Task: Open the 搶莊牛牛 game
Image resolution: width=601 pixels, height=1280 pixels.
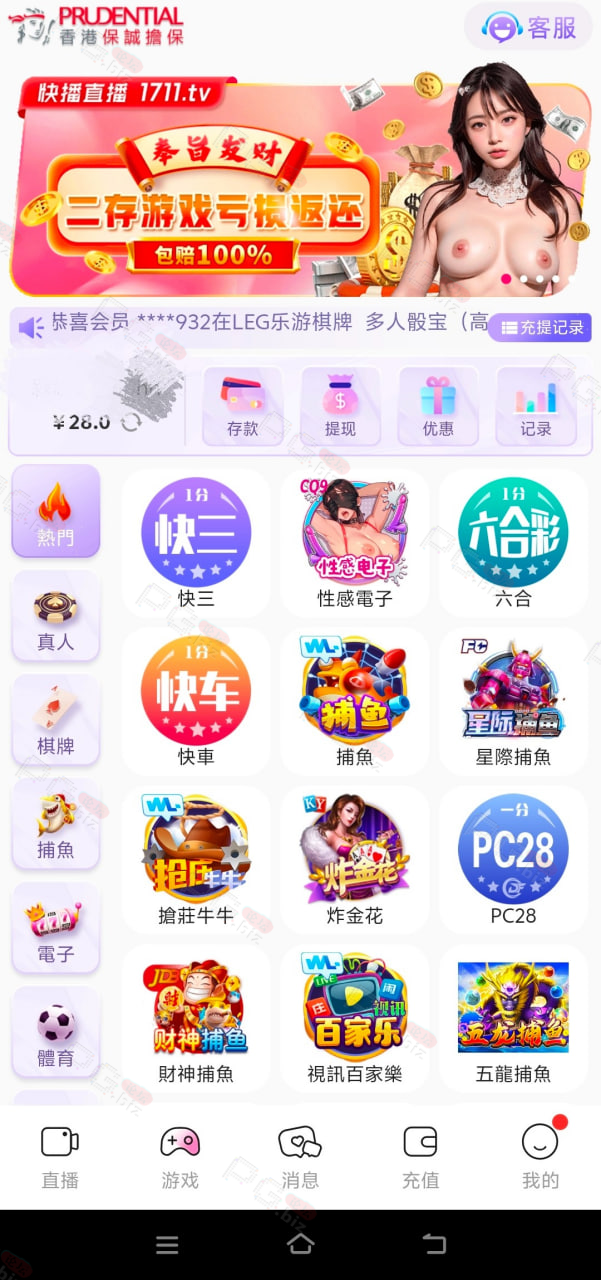Action: (196, 860)
